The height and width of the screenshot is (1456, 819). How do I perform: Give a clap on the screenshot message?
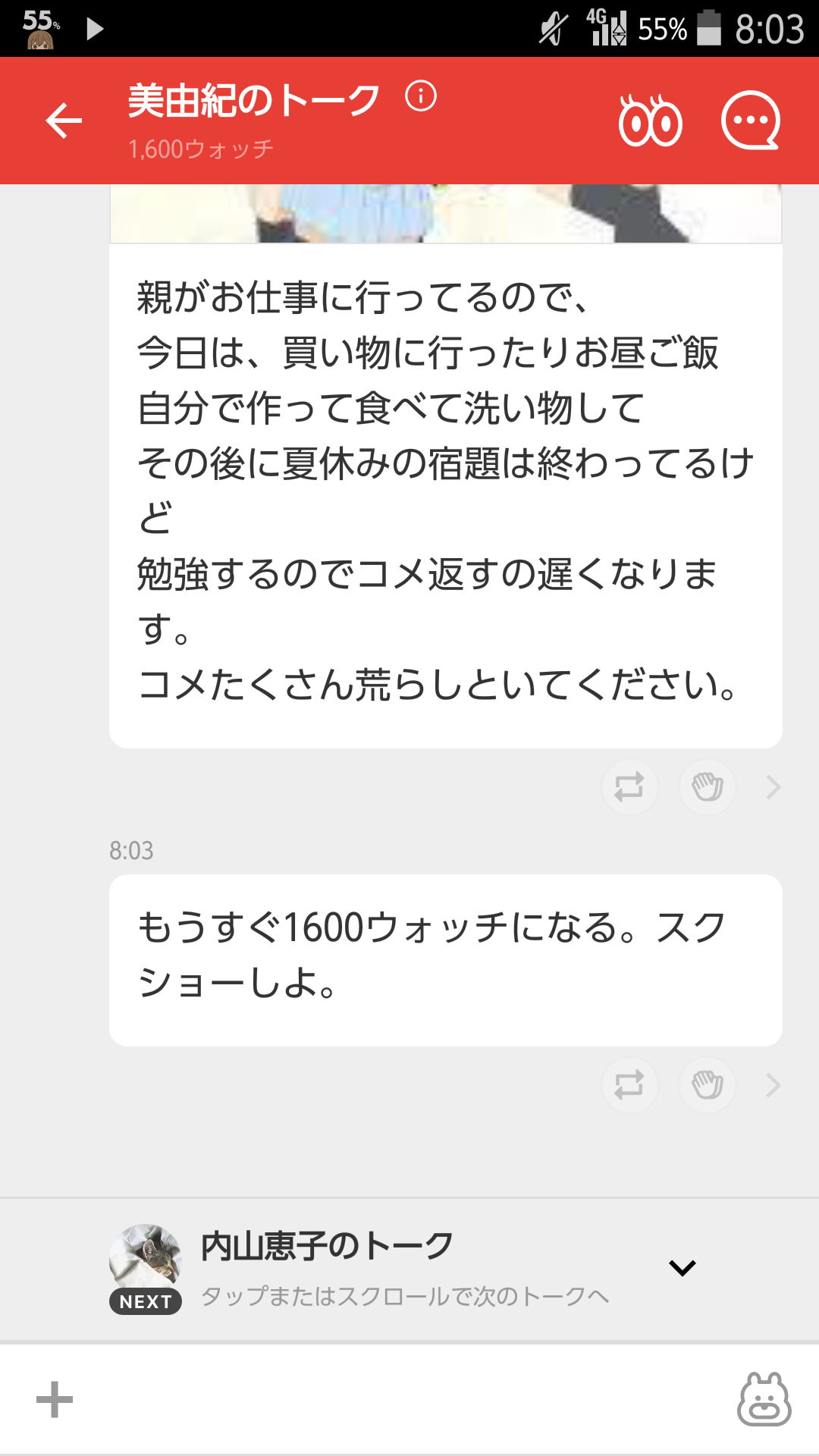click(x=707, y=1085)
